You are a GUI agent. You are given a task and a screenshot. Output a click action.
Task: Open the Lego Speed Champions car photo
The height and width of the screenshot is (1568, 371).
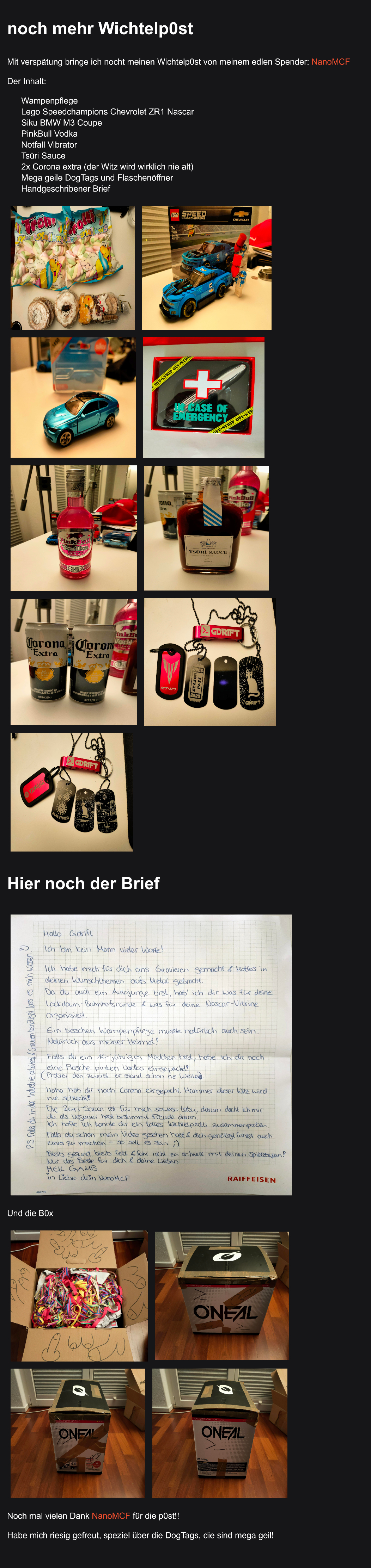point(207,268)
